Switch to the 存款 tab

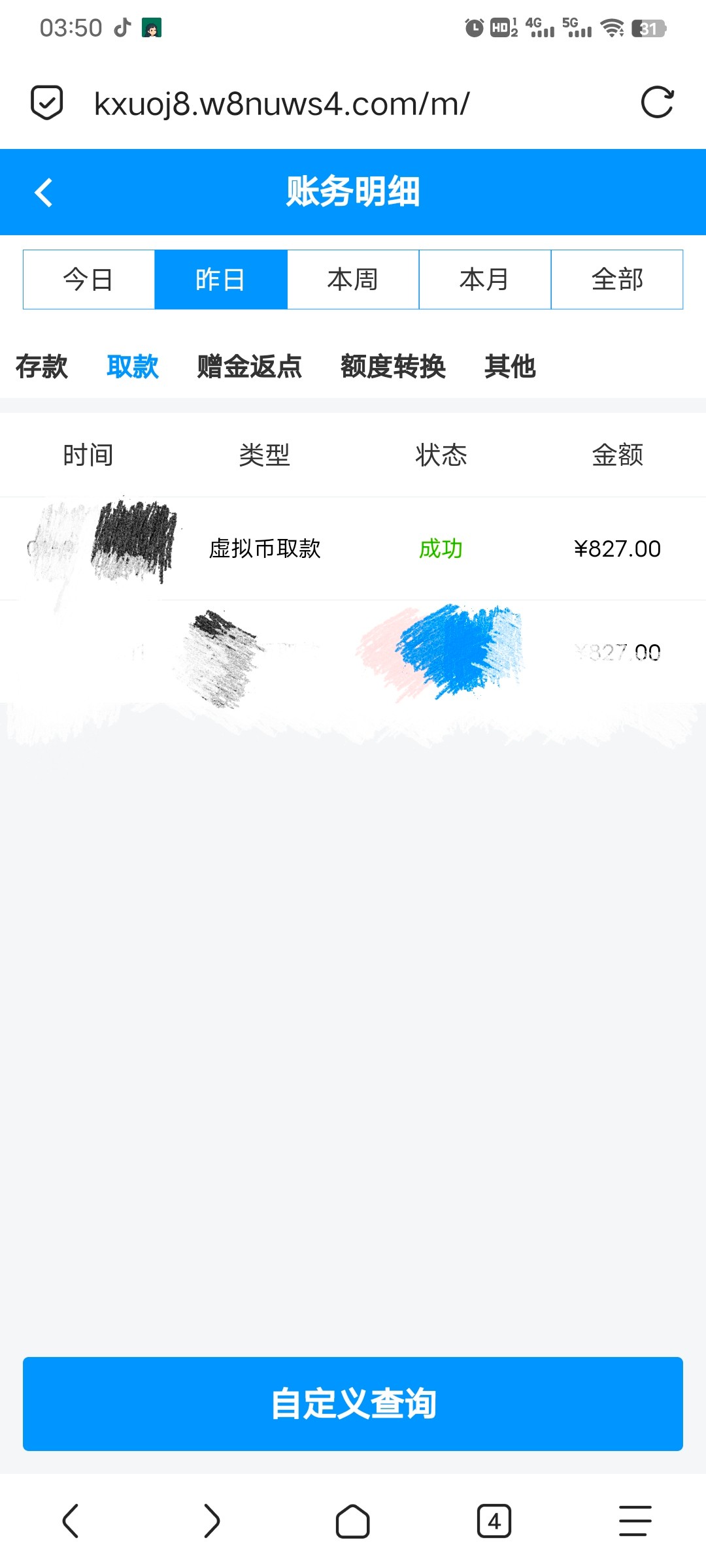(42, 367)
